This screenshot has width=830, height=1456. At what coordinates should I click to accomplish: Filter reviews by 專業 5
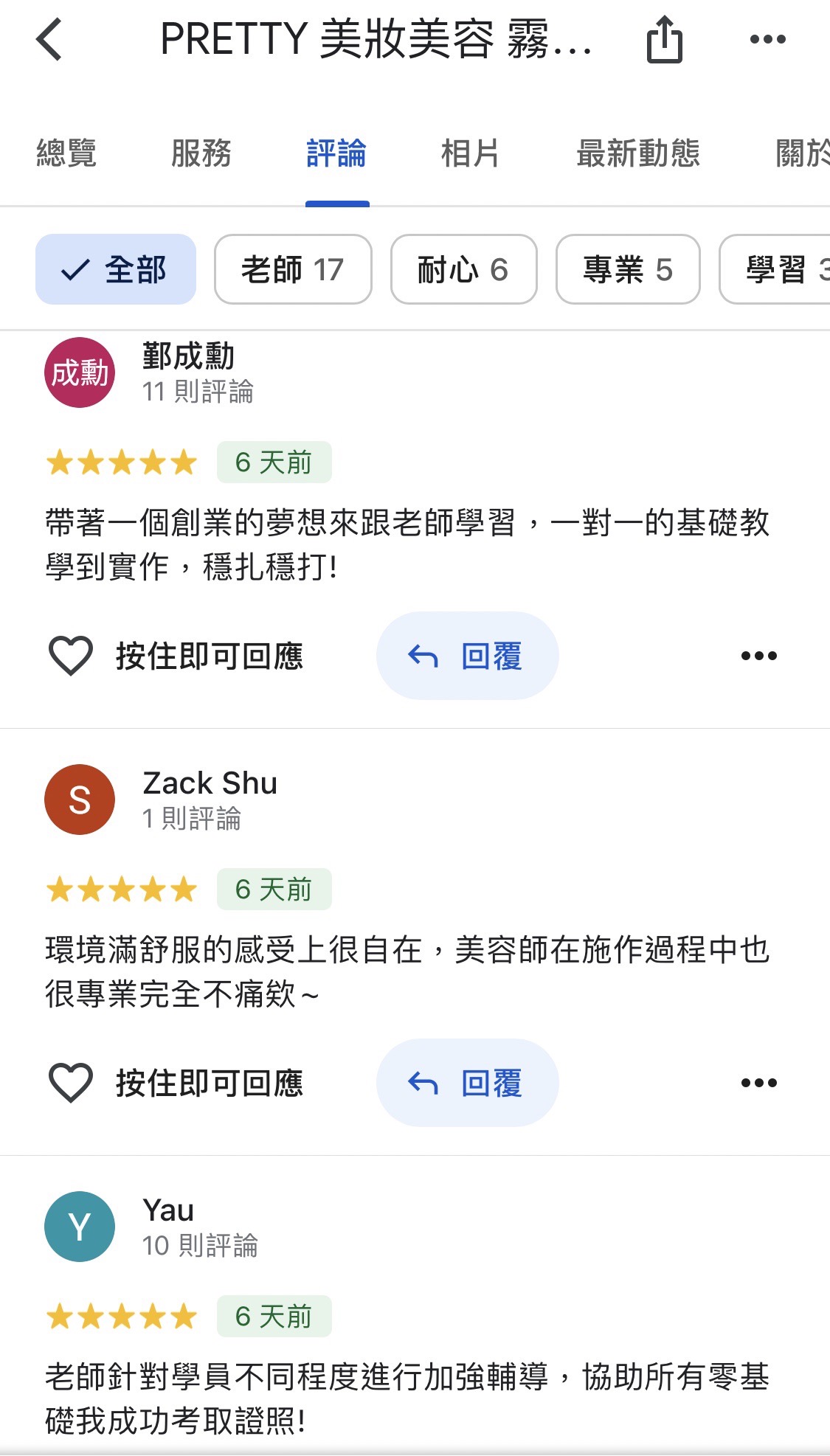(627, 269)
